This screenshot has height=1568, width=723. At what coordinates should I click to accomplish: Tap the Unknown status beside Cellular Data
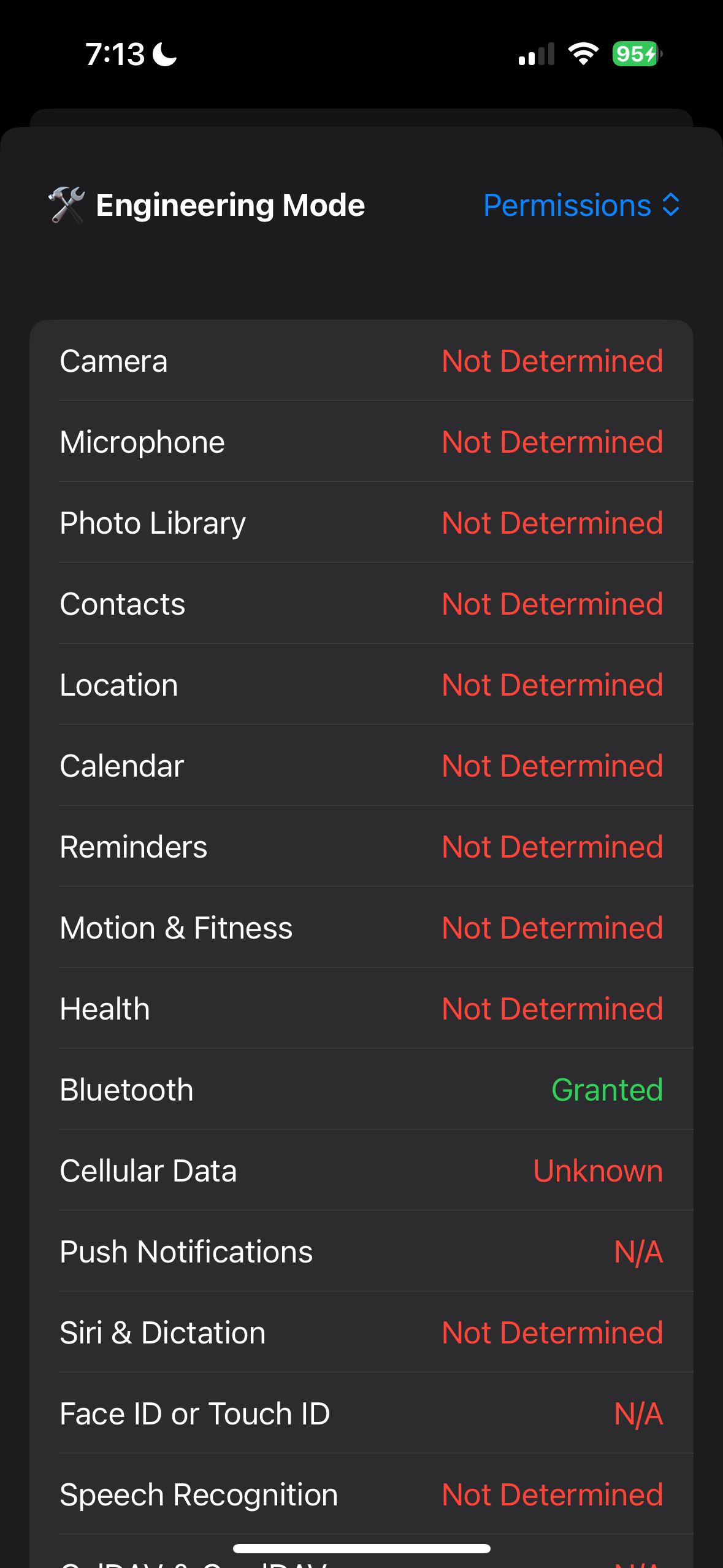(599, 1170)
